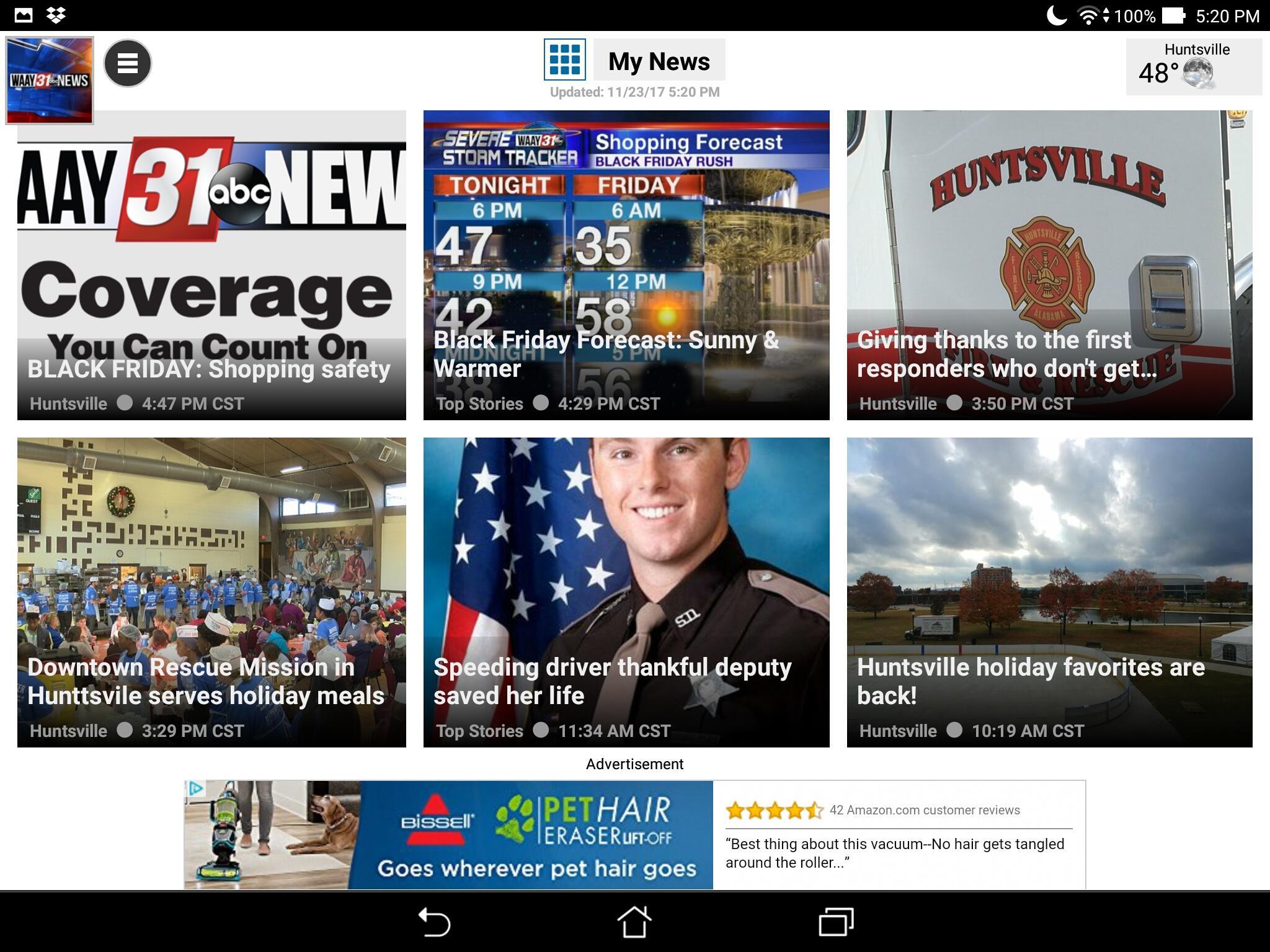Open the hamburger menu
The height and width of the screenshot is (952, 1270).
click(x=127, y=63)
